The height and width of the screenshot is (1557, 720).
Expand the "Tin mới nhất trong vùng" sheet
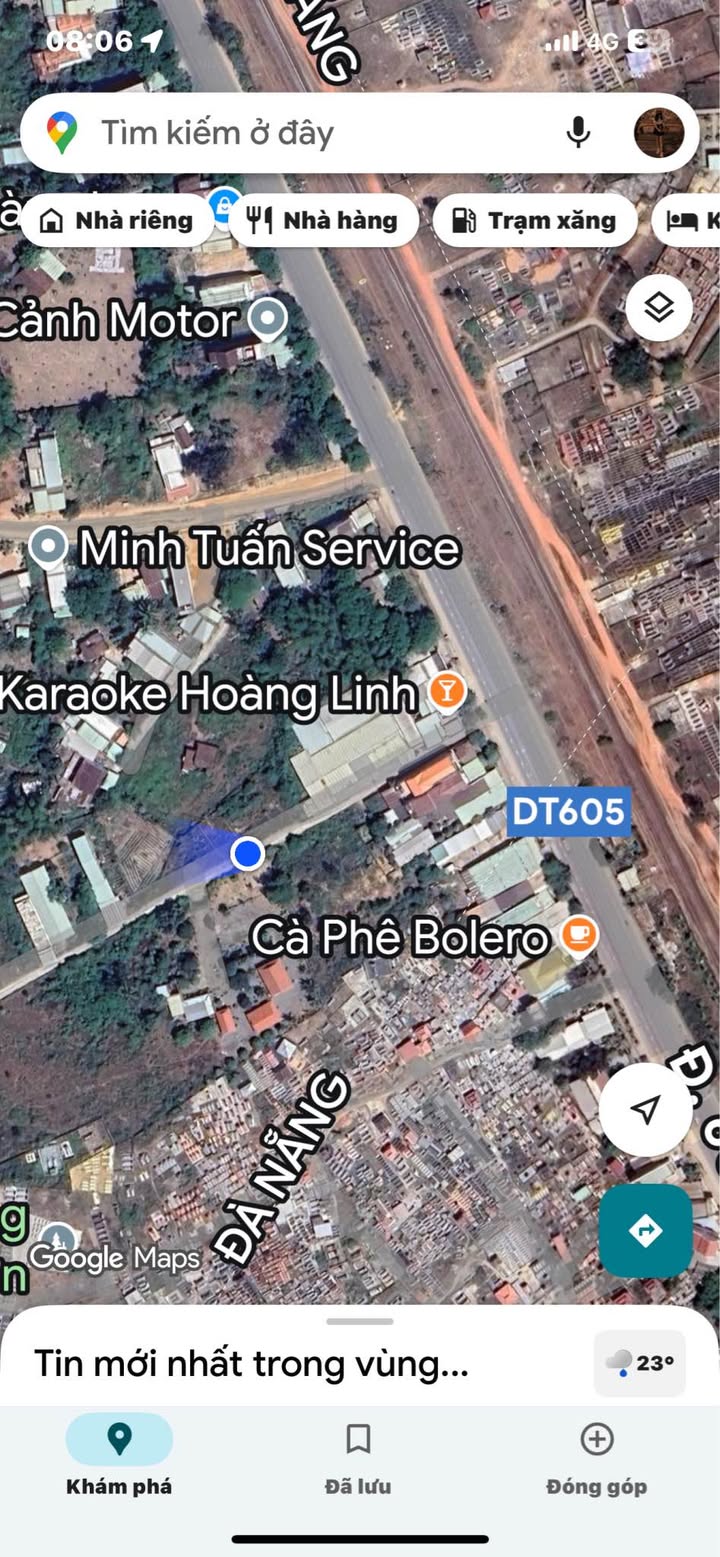point(250,1362)
